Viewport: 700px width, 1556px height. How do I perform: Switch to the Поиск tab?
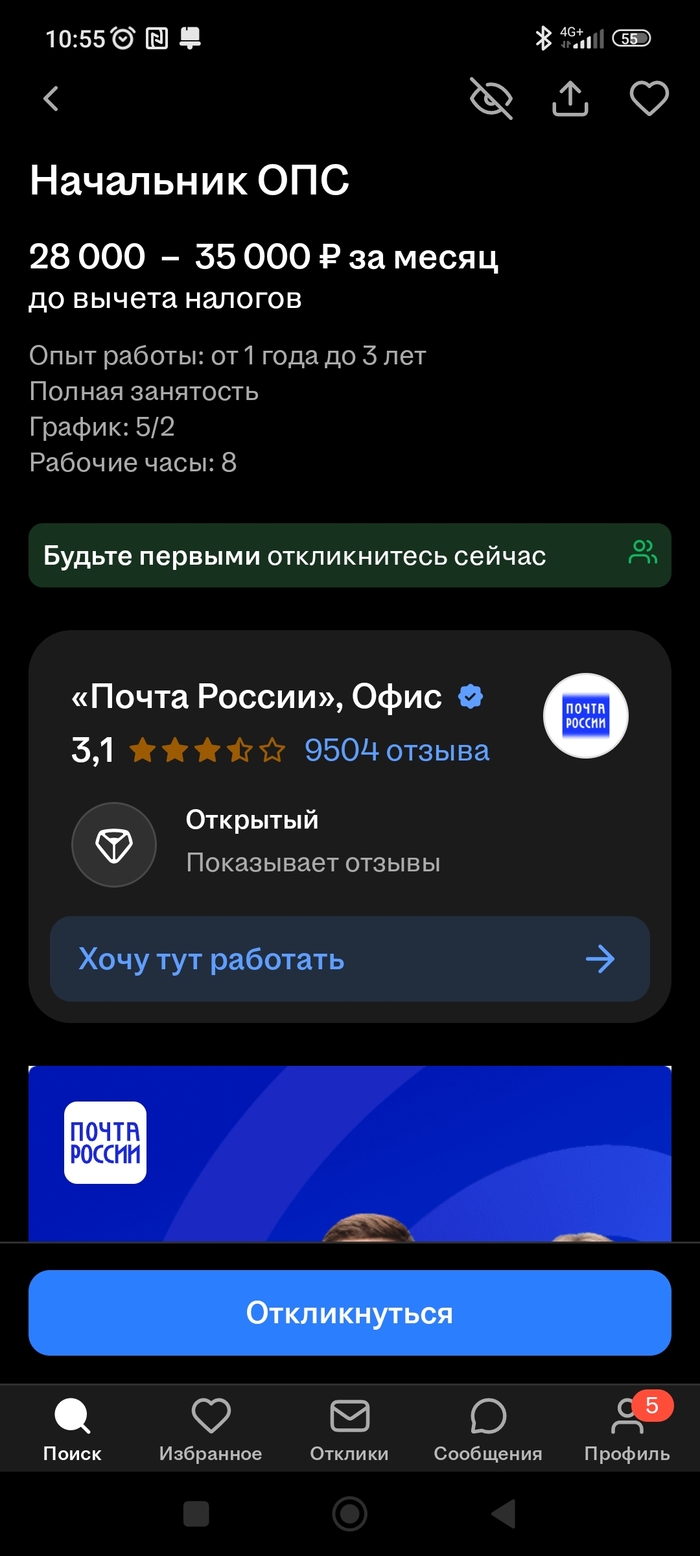coord(72,1430)
